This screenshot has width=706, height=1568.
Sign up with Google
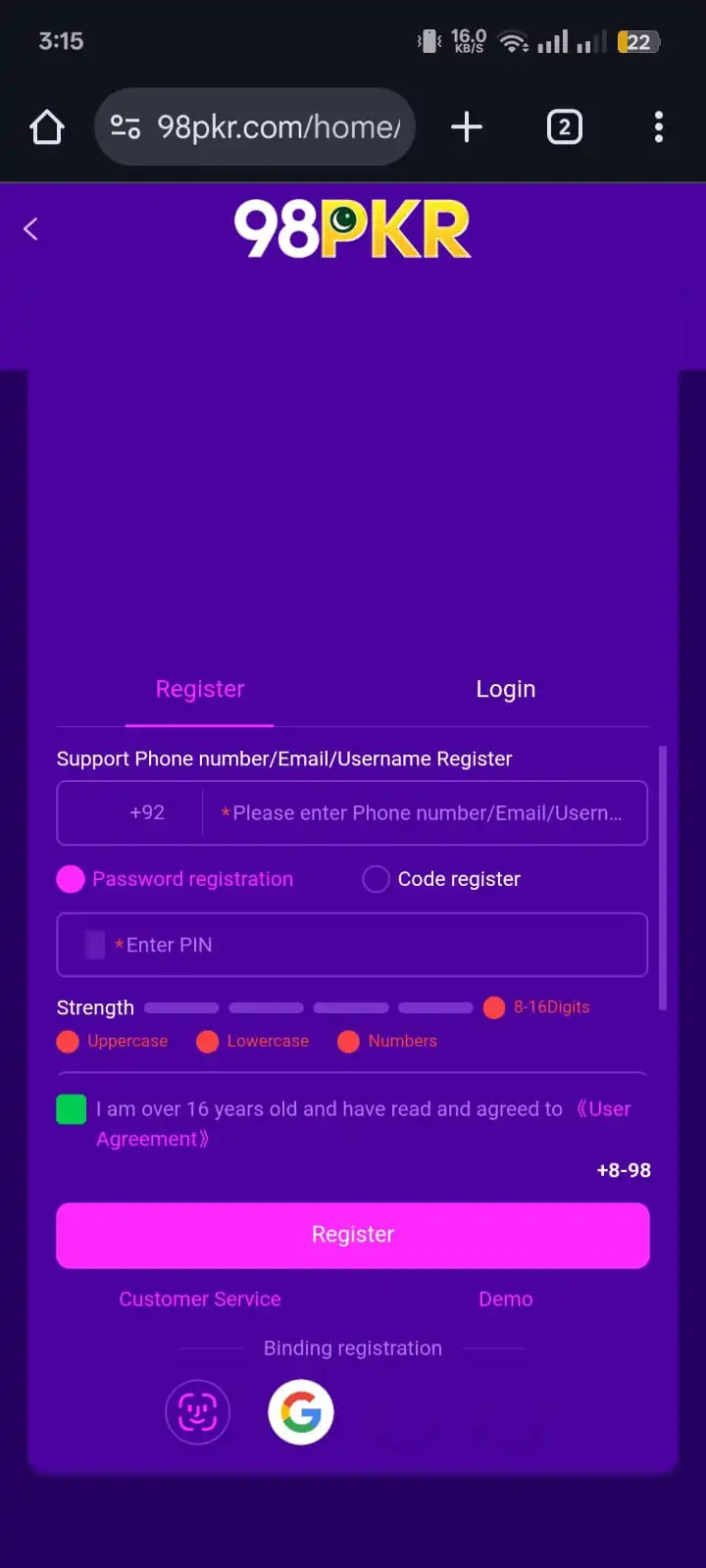(301, 1412)
